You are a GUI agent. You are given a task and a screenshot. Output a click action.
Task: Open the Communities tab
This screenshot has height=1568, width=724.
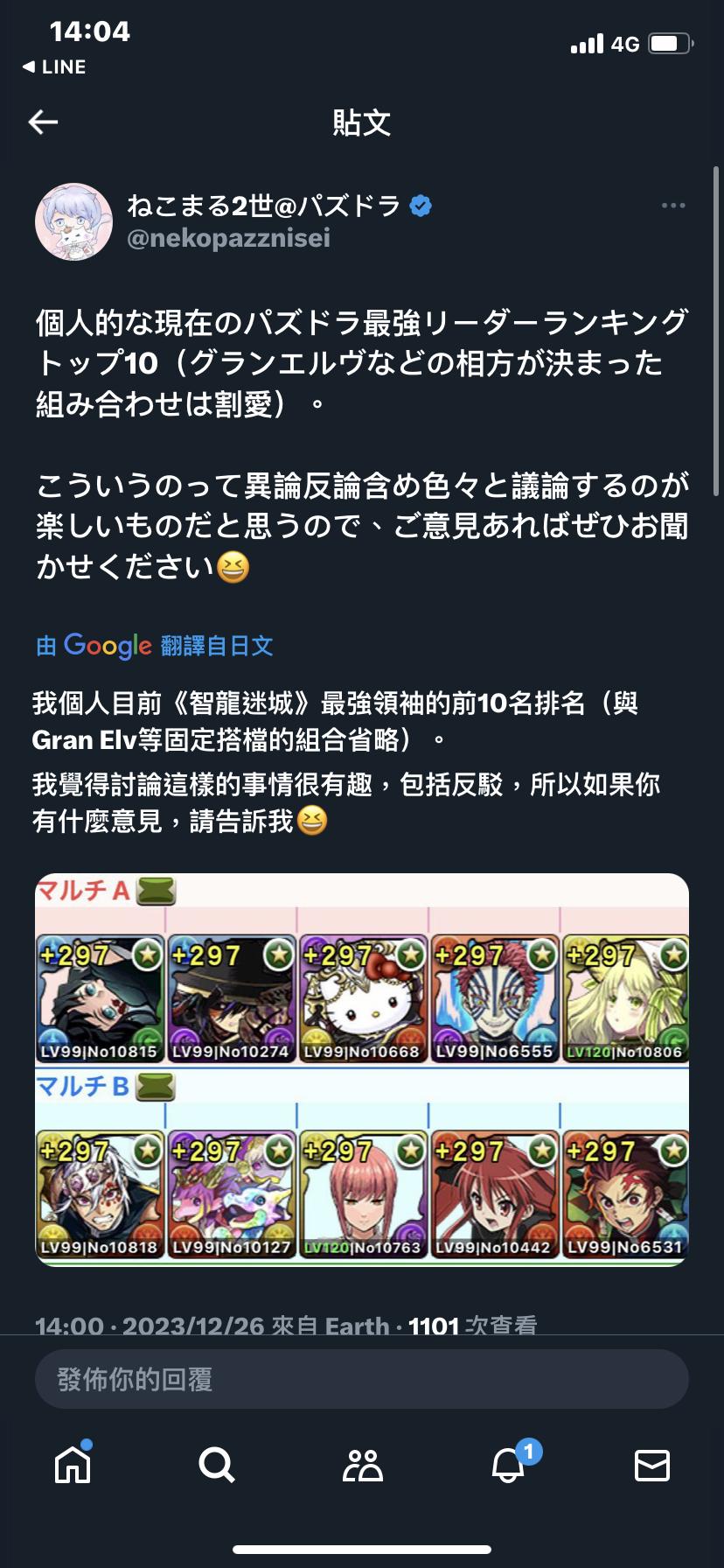pos(362,1464)
